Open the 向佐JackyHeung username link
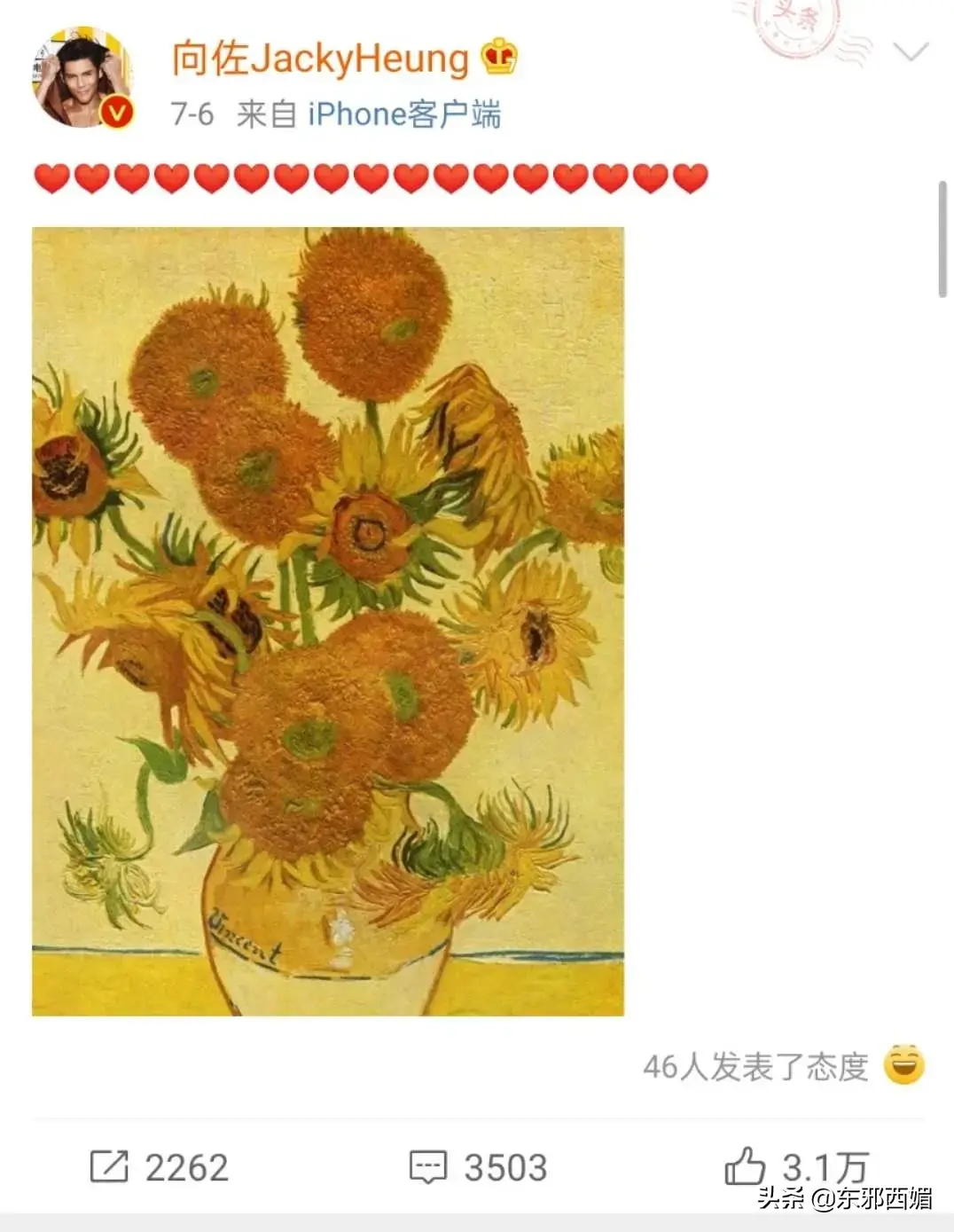This screenshot has width=954, height=1232. (x=319, y=59)
